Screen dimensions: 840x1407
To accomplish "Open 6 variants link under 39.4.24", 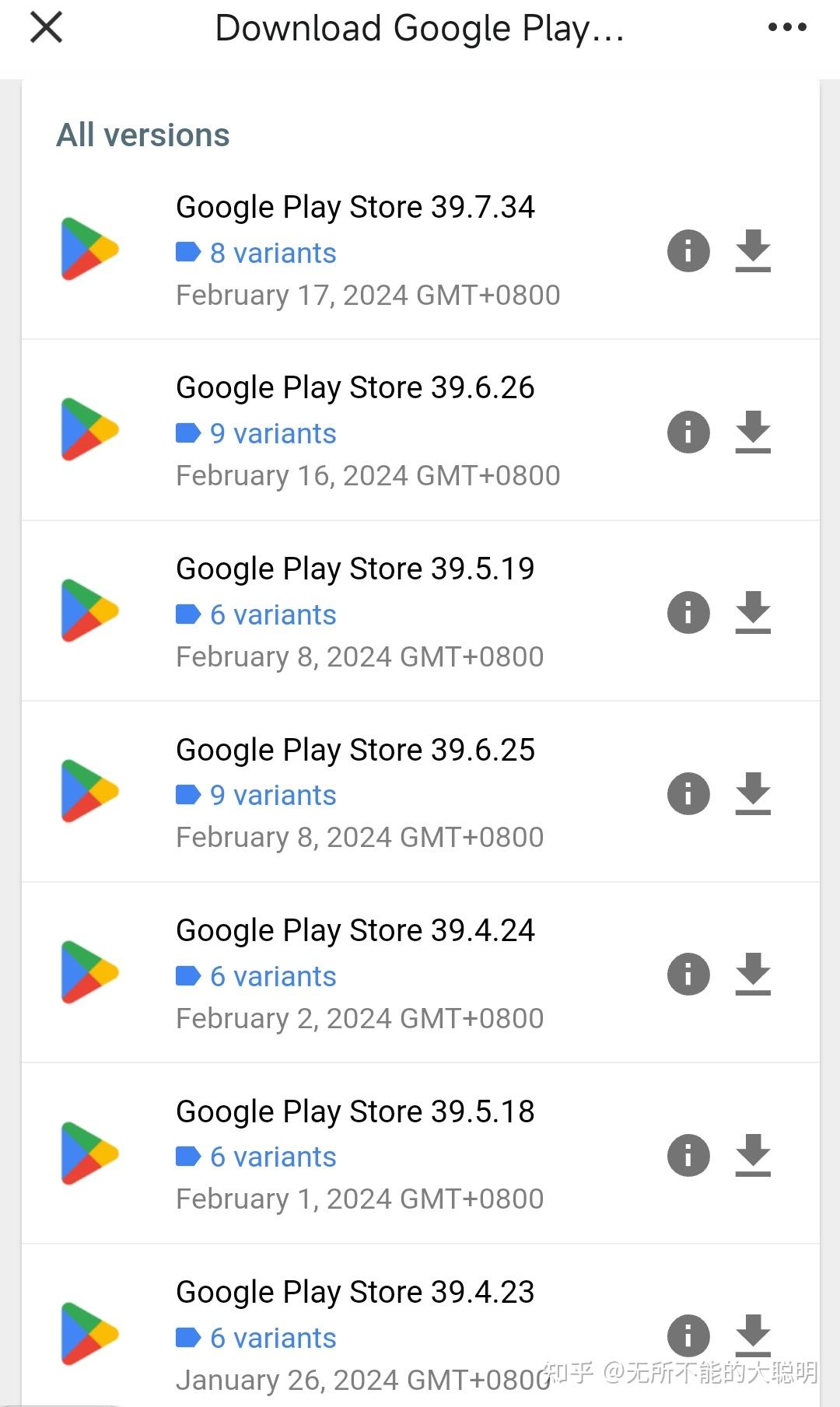I will [x=257, y=976].
